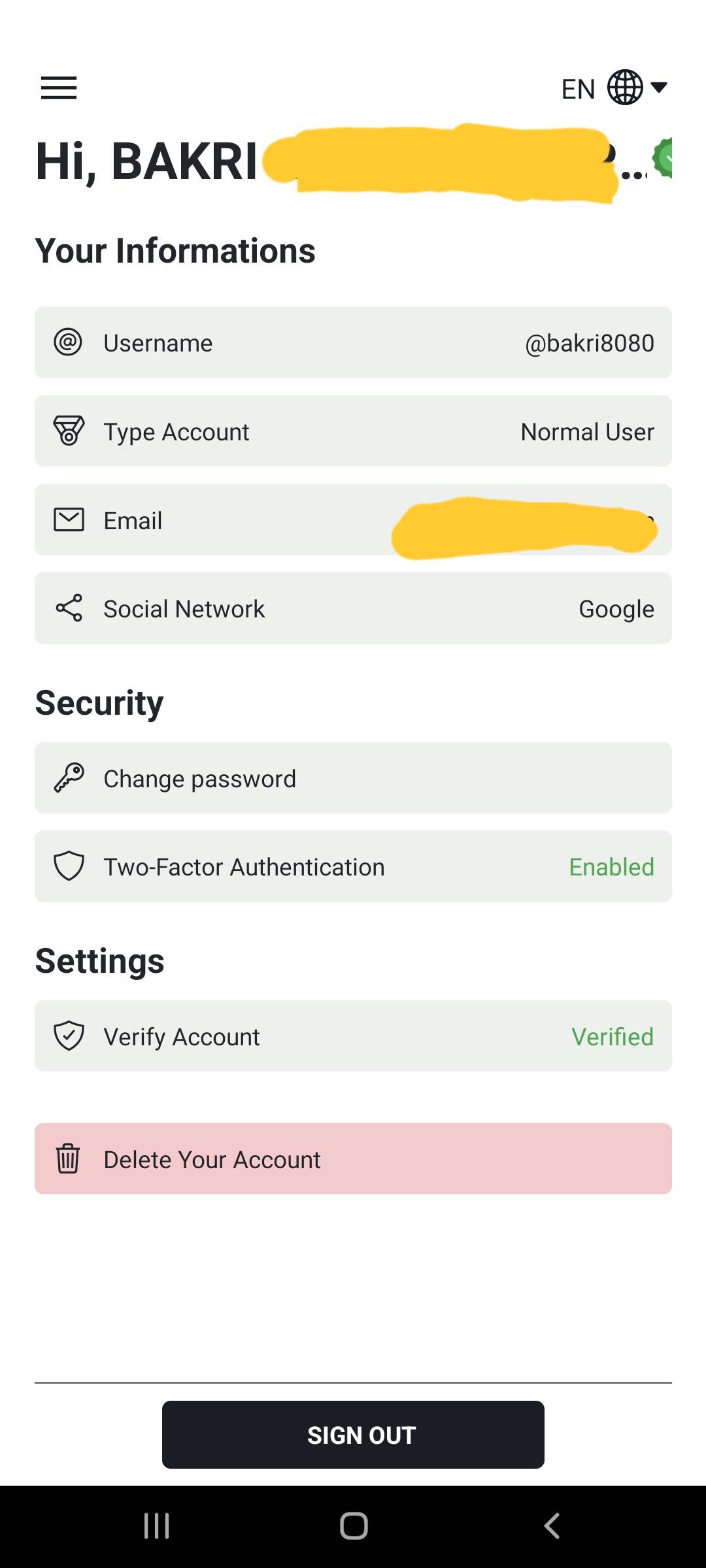Open Two-Factor Authentication settings

point(353,867)
